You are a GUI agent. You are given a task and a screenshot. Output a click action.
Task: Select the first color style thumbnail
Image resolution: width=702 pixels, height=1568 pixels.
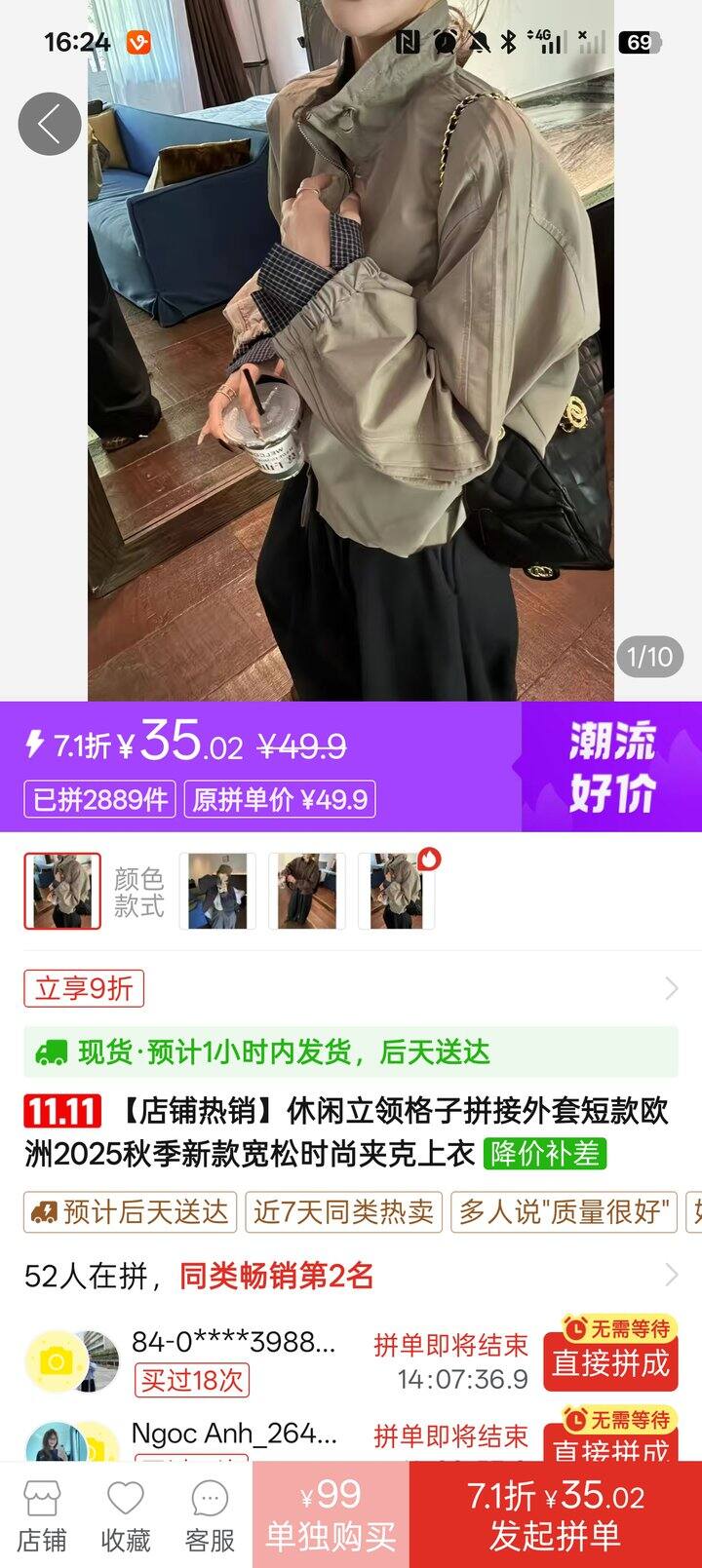(x=62, y=891)
